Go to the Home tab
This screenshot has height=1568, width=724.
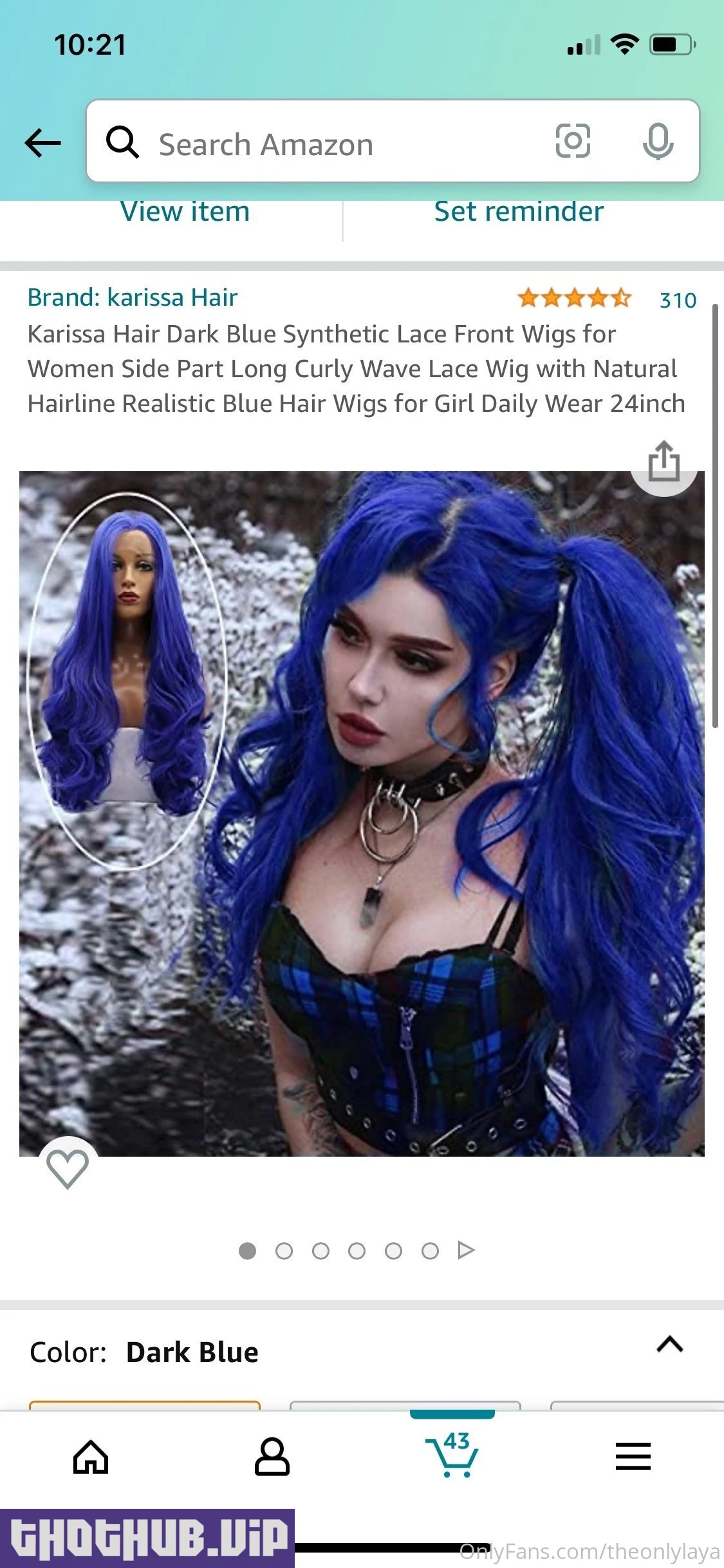click(x=91, y=1457)
